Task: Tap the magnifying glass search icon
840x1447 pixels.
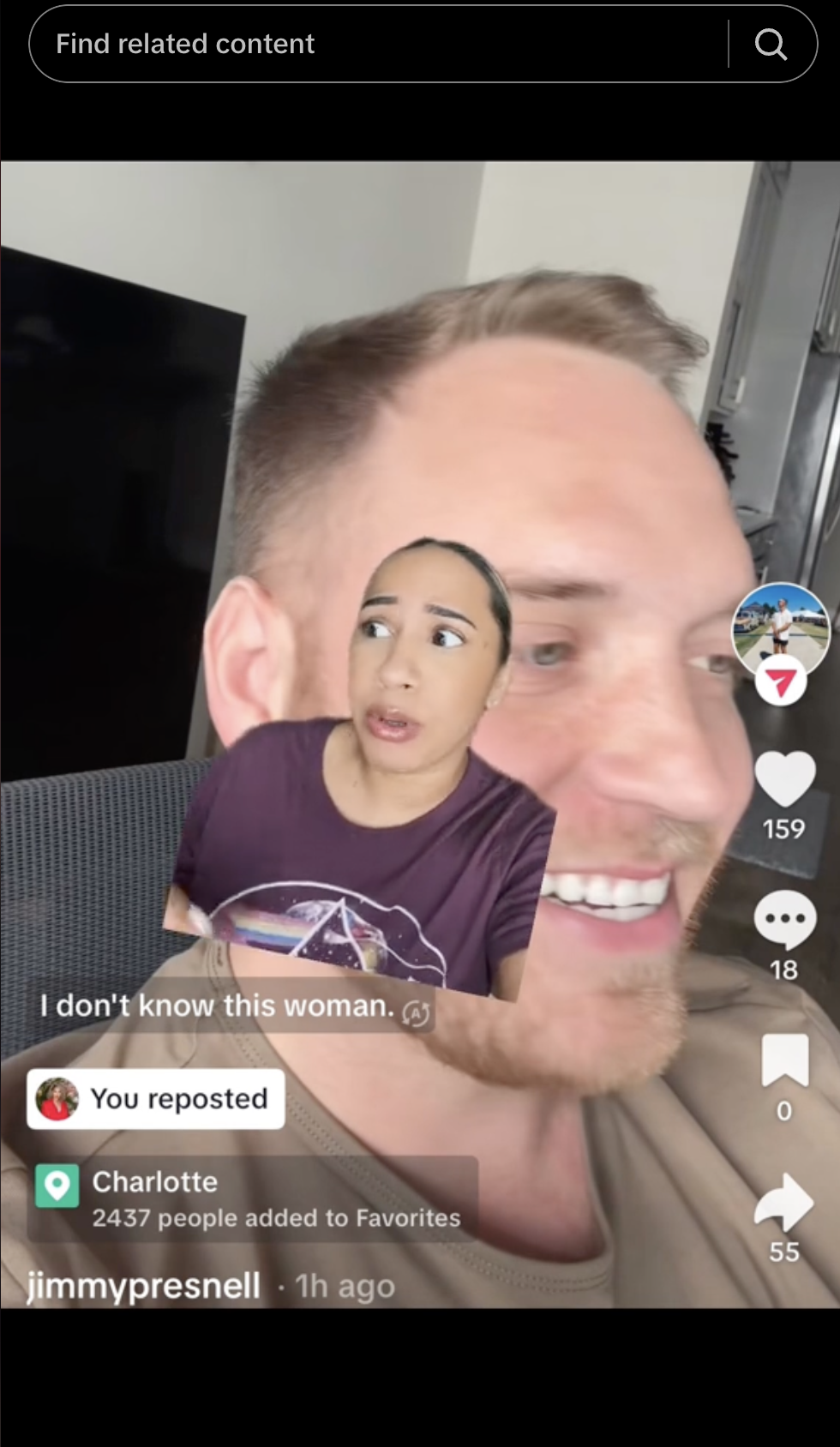Action: point(771,44)
